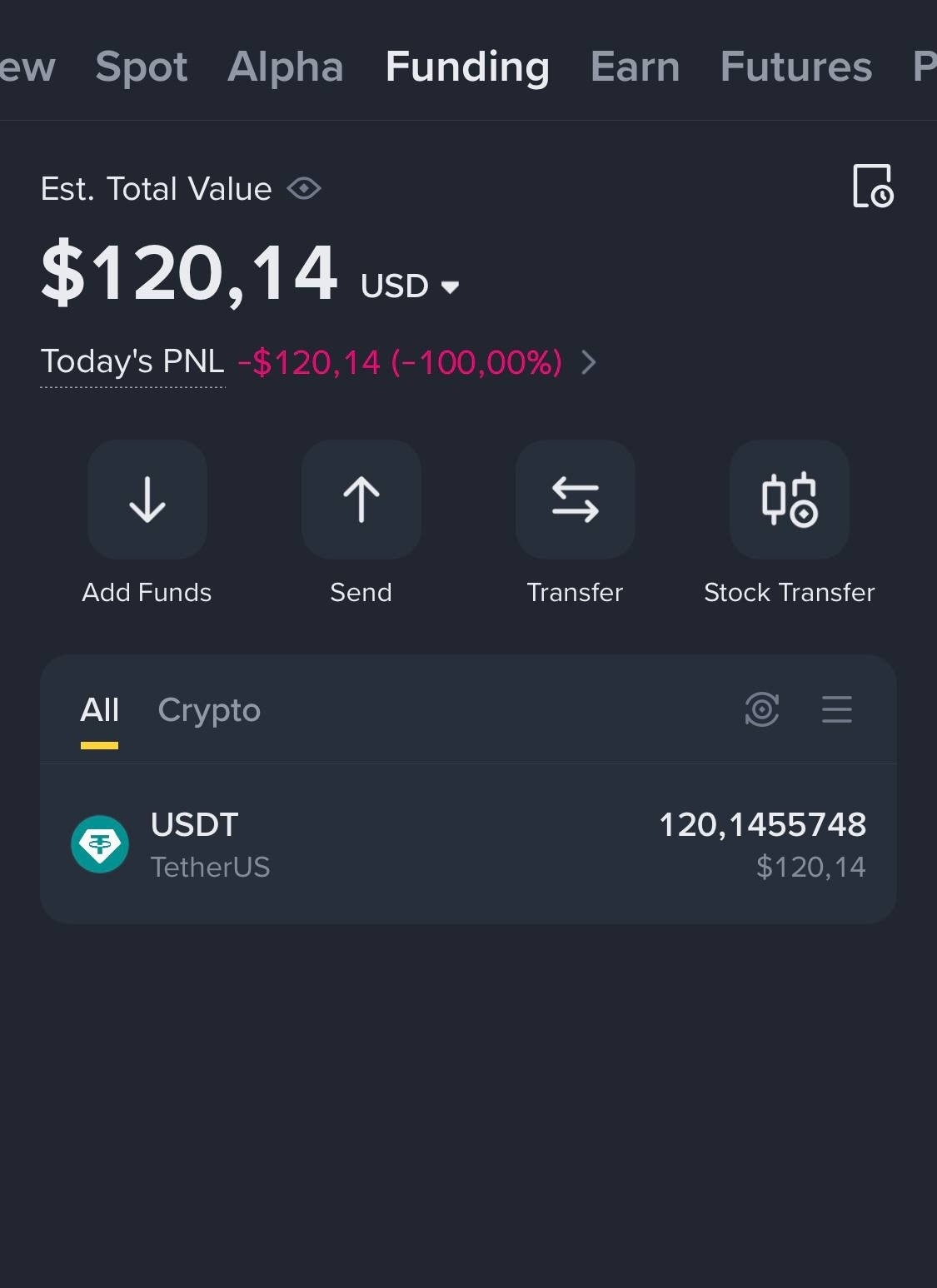Hide balance with the eye icon
Screen dimensions: 937x1288
[x=304, y=189]
